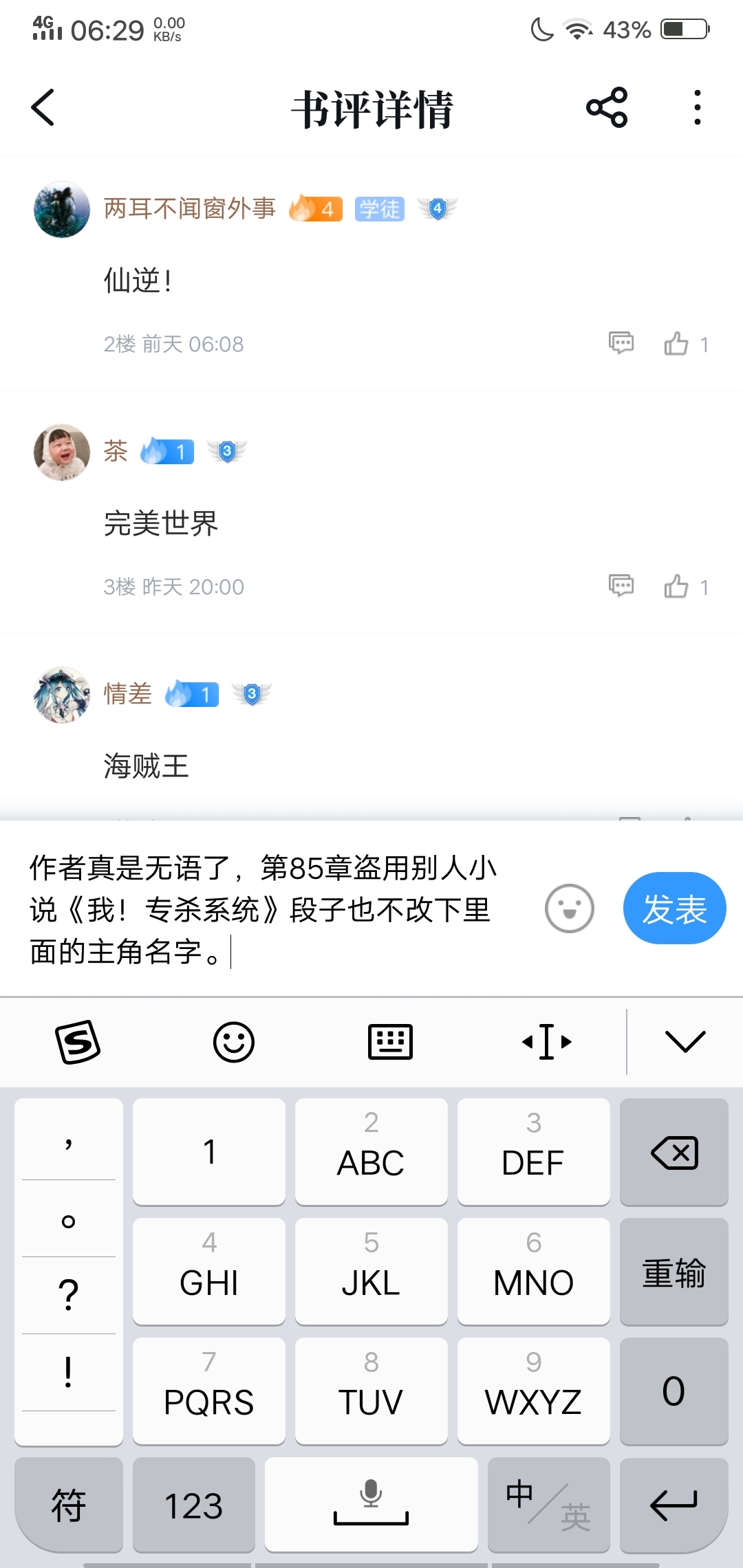Switch to the 123 number keyboard
The width and height of the screenshot is (743, 1568).
tap(194, 1505)
